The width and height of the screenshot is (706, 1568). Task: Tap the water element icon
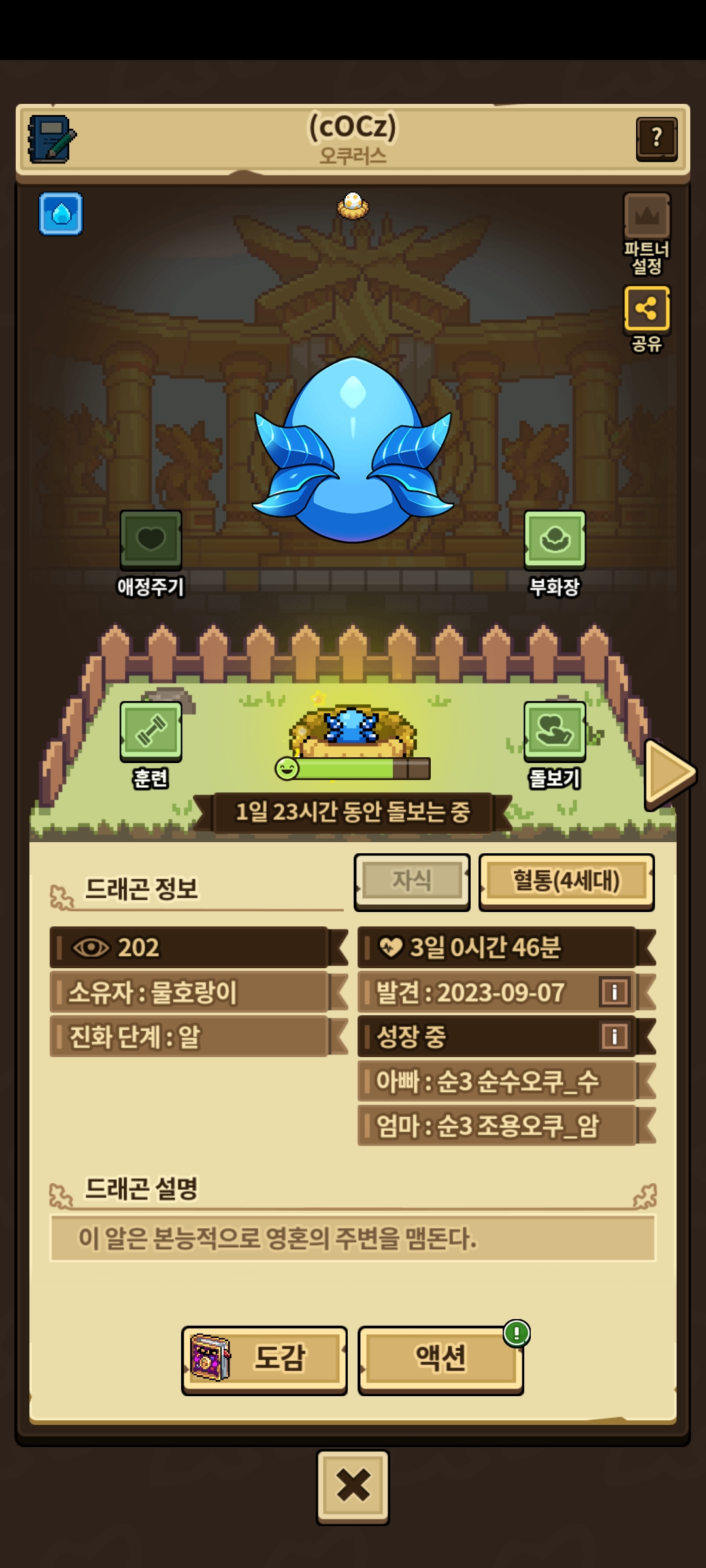pyautogui.click(x=61, y=214)
